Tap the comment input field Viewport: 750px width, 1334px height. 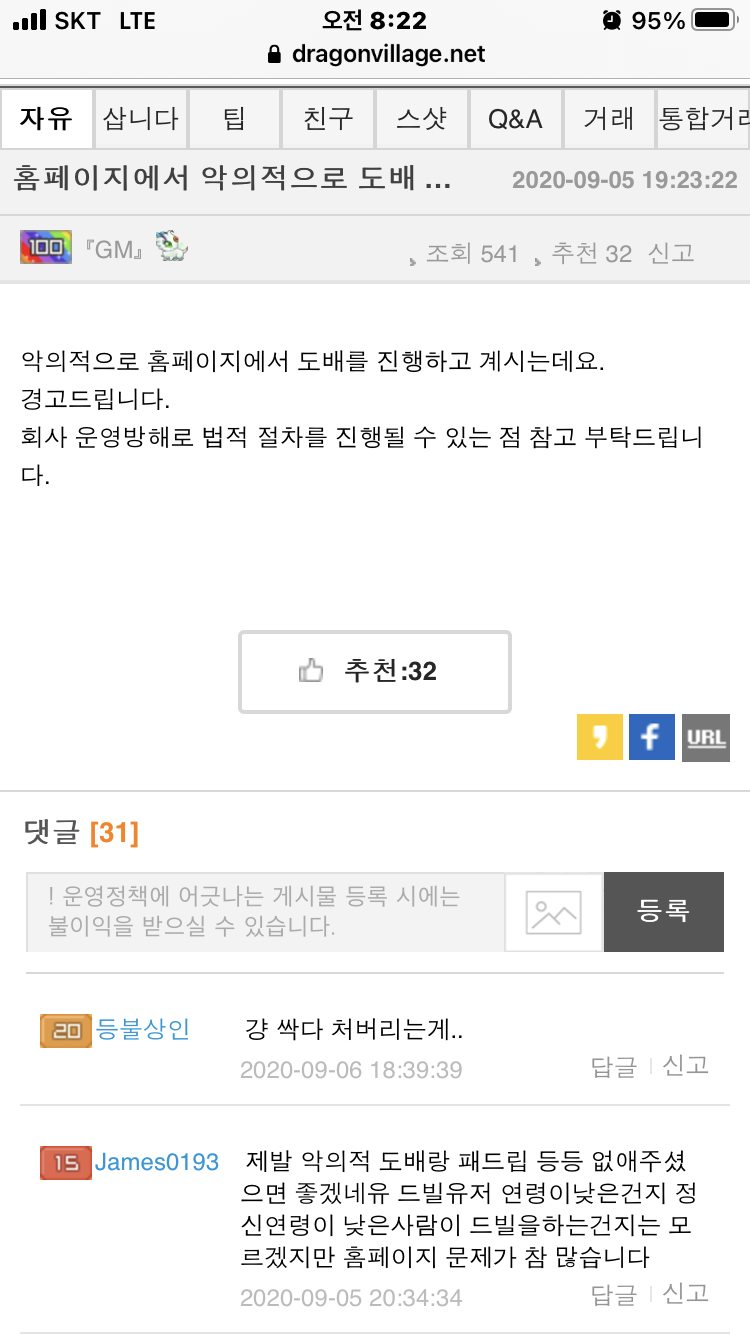(x=265, y=912)
